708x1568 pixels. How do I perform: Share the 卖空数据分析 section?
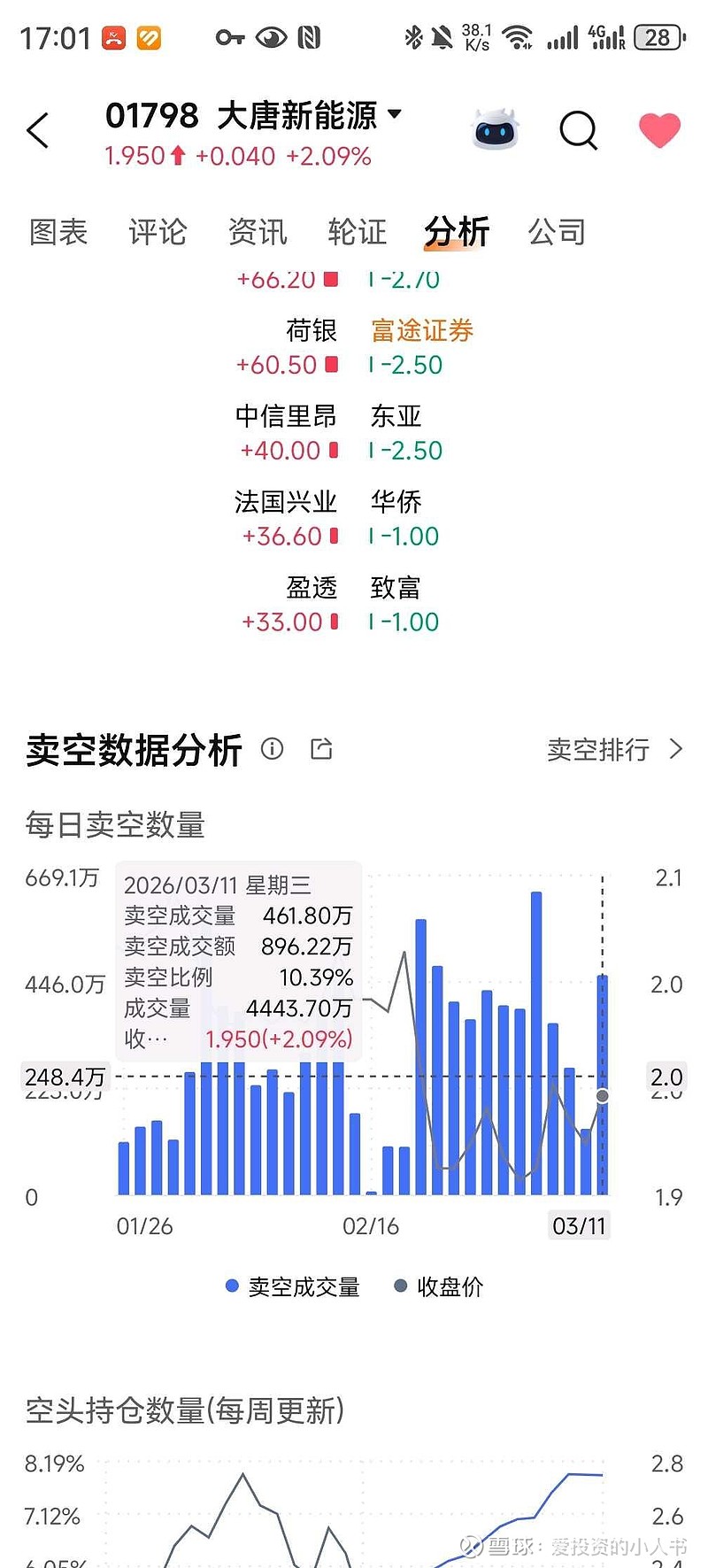(x=320, y=750)
